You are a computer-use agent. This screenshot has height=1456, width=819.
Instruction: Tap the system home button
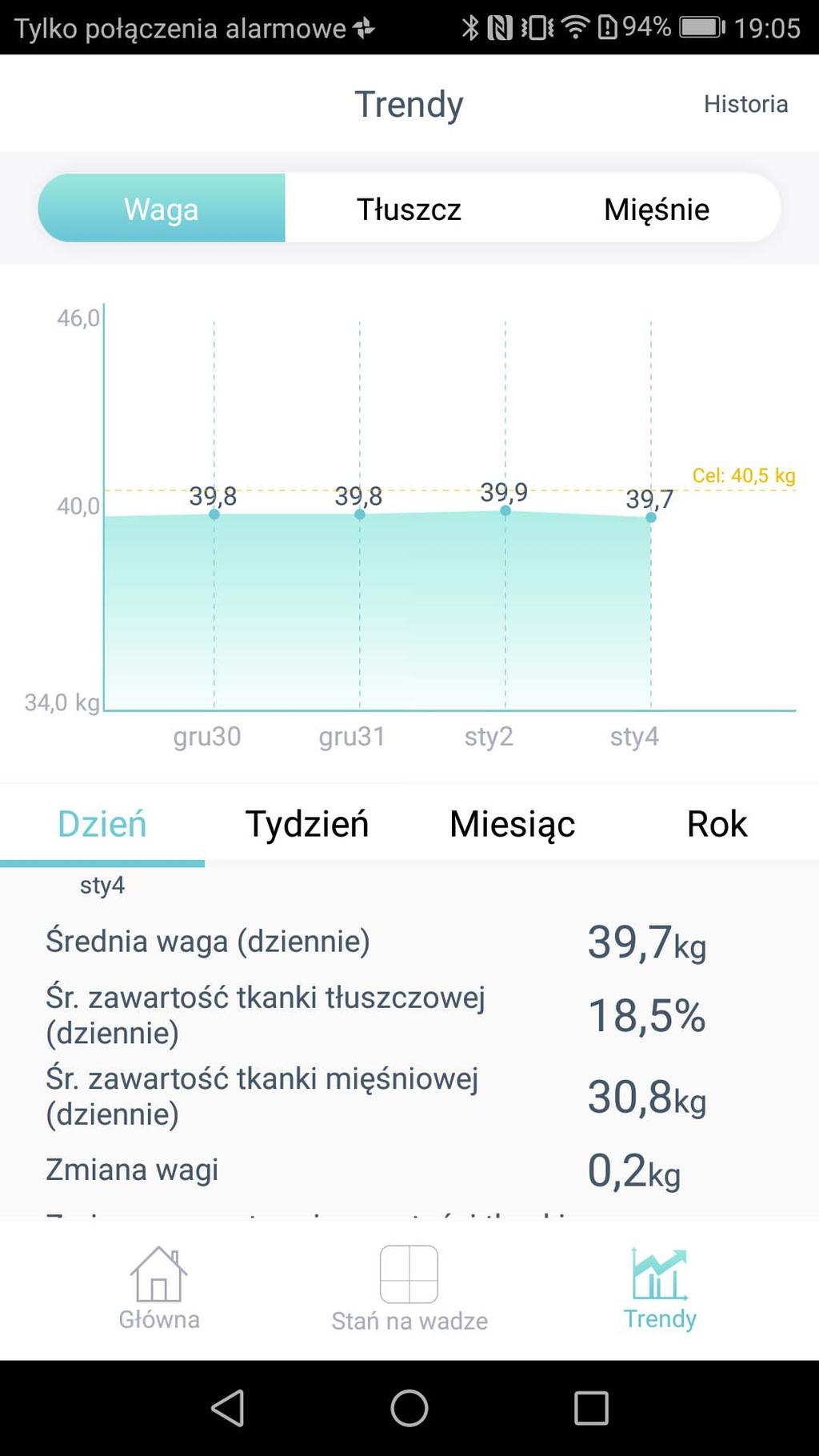pos(409,1408)
